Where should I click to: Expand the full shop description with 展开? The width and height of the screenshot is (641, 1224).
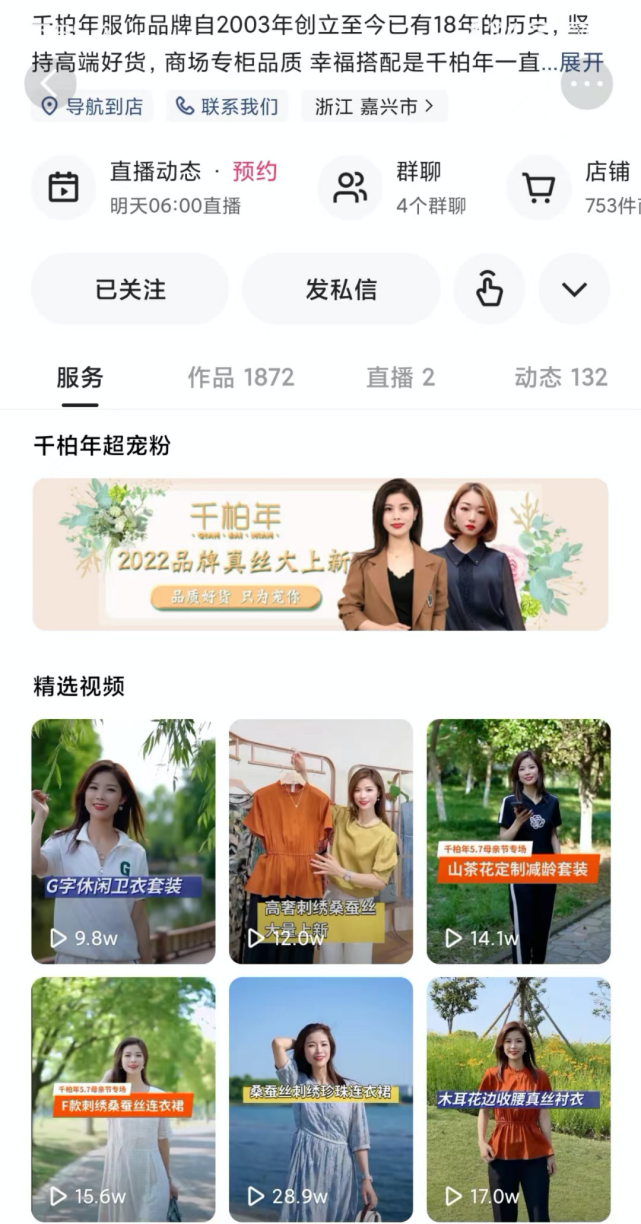click(582, 63)
